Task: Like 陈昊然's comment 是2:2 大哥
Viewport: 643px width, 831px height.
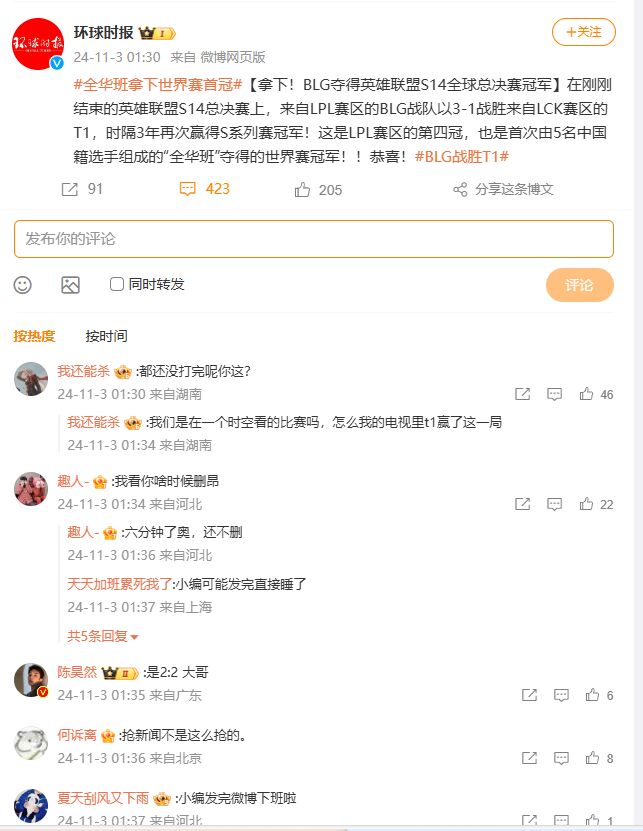Action: (591, 695)
